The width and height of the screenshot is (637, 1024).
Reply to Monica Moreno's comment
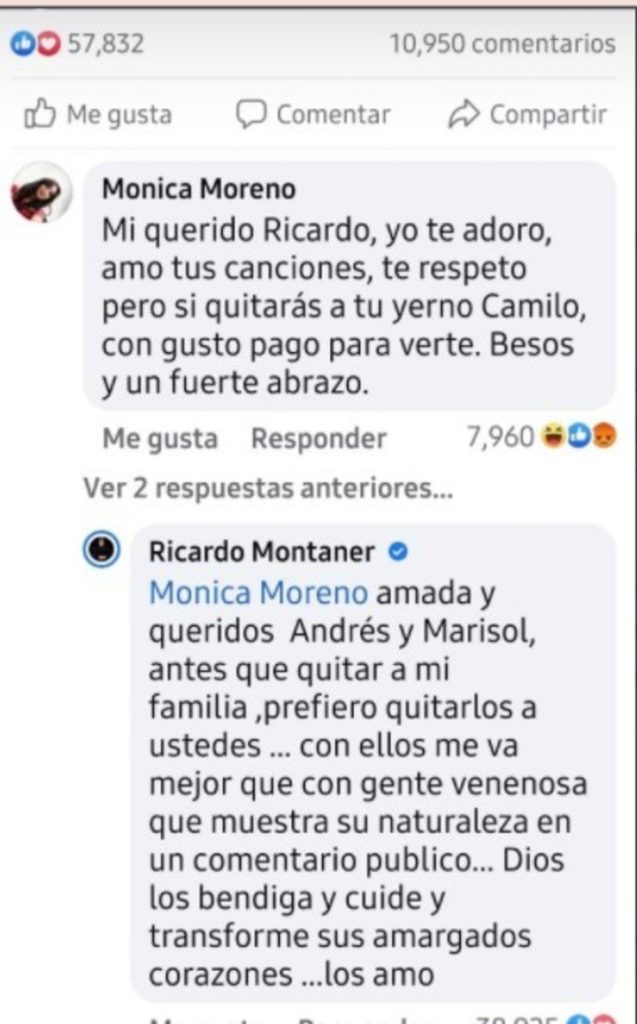(319, 438)
